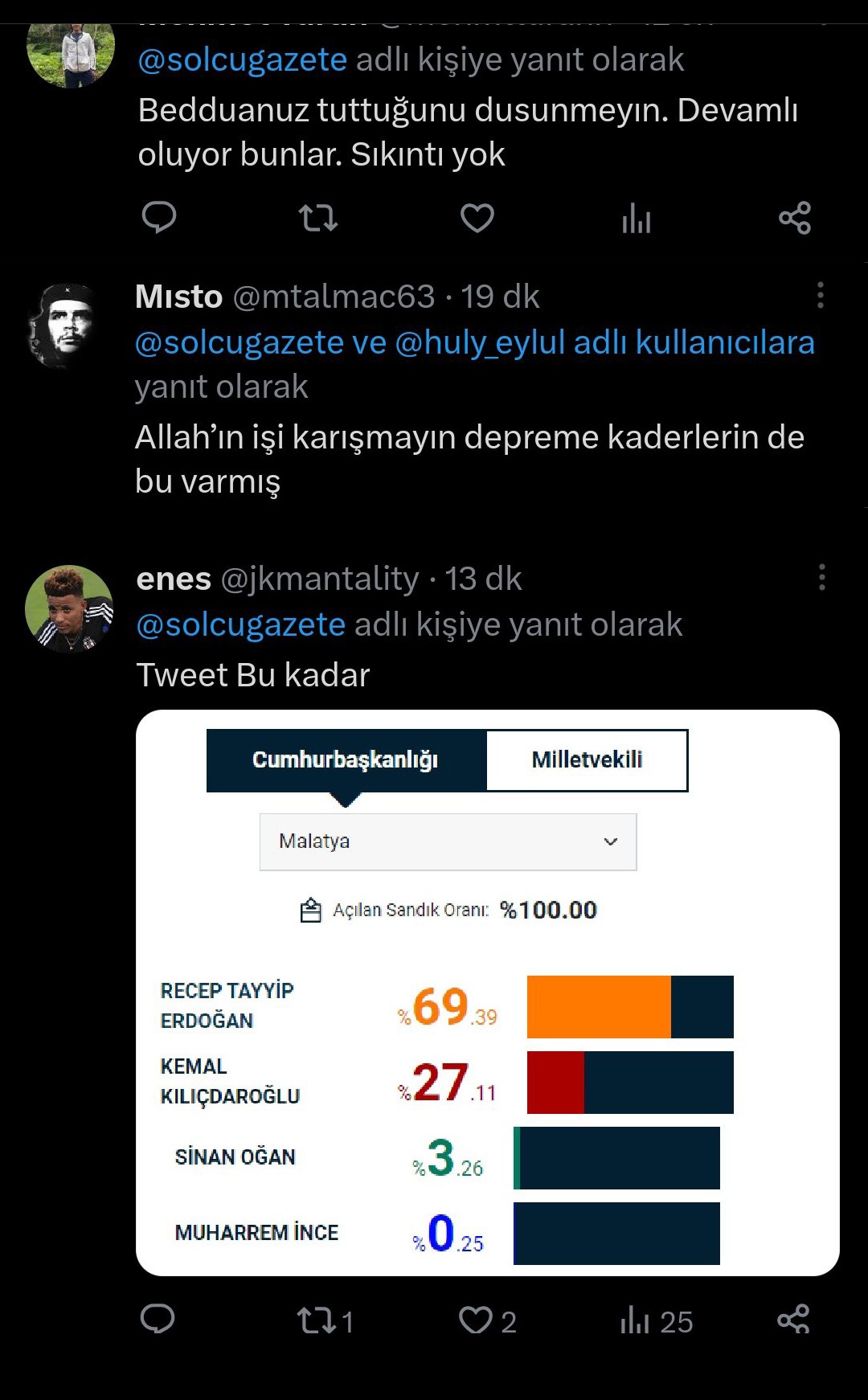The height and width of the screenshot is (1400, 868).
Task: Reply to enes's tweet
Action: point(158,1320)
